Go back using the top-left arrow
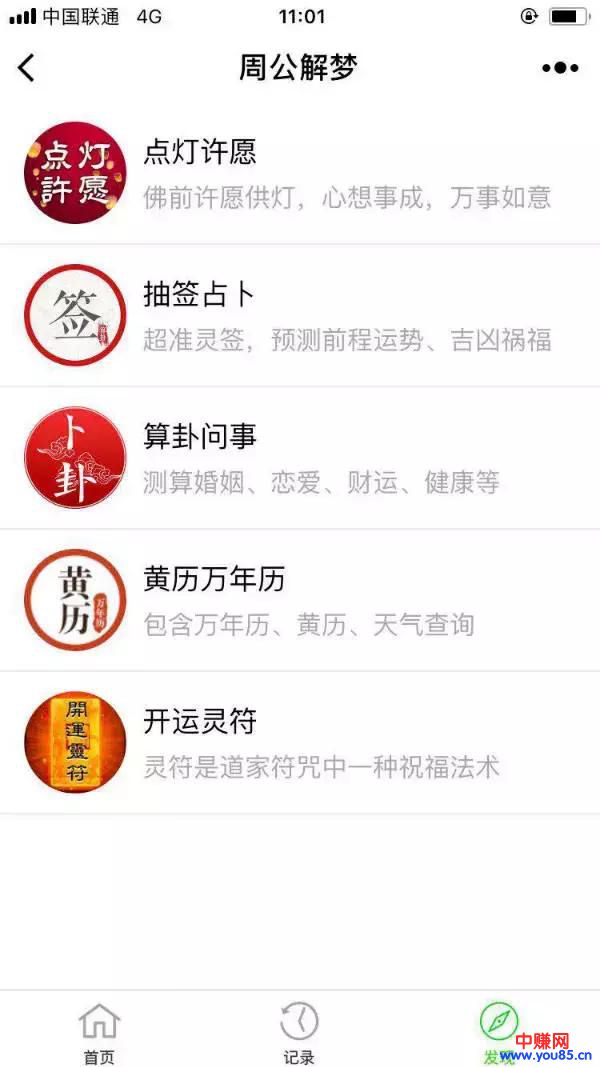The height and width of the screenshot is (1067, 600). (27, 68)
